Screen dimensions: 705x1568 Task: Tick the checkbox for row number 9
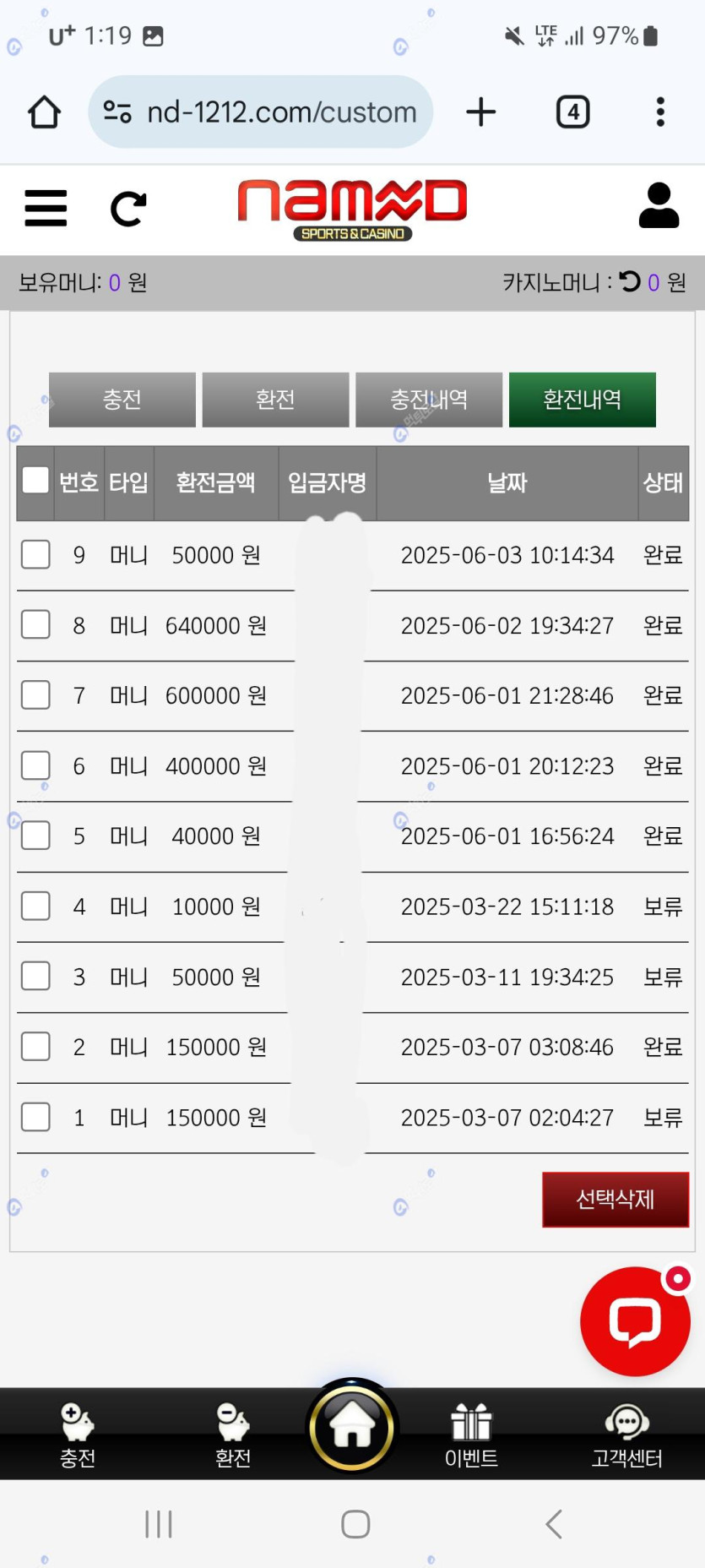pos(35,554)
